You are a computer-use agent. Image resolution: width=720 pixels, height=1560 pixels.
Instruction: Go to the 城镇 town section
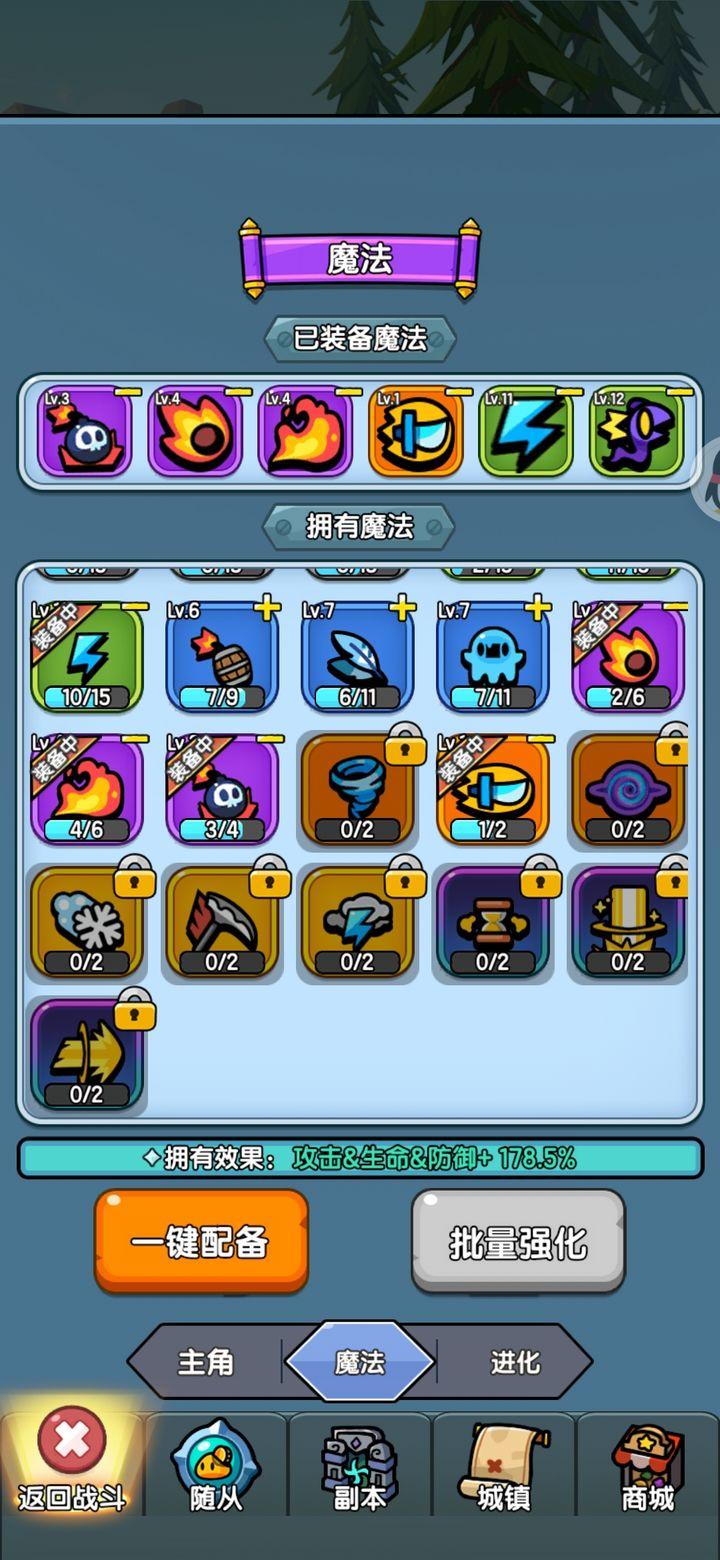click(x=504, y=1464)
